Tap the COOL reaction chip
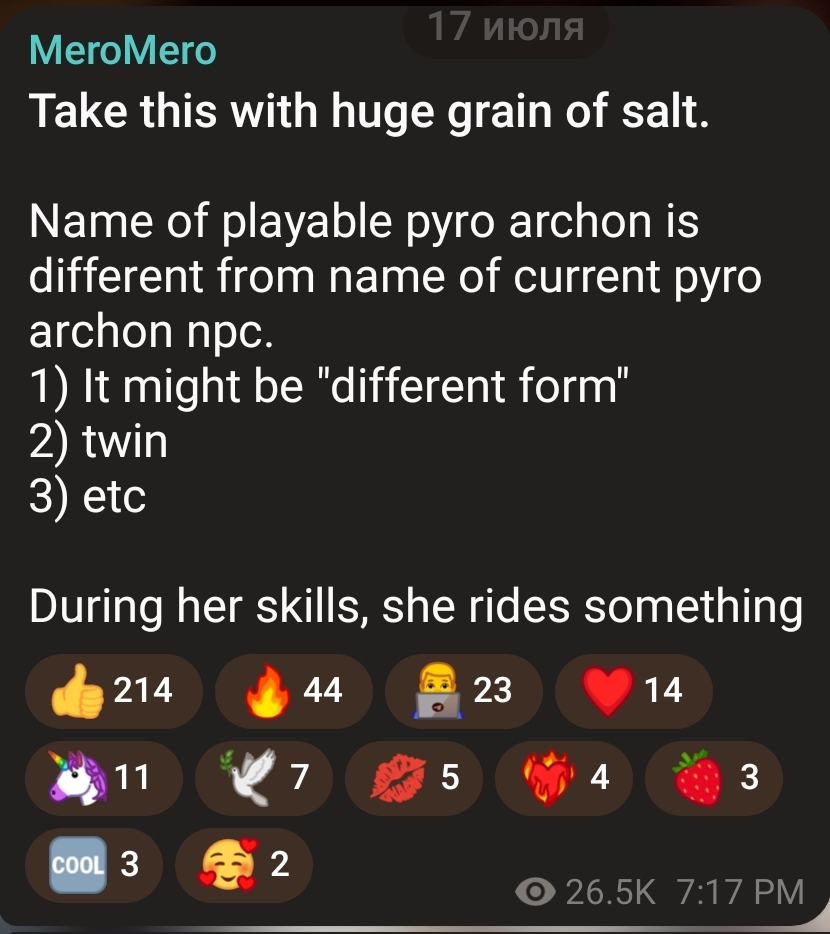Viewport: 830px width, 934px height. coord(93,864)
